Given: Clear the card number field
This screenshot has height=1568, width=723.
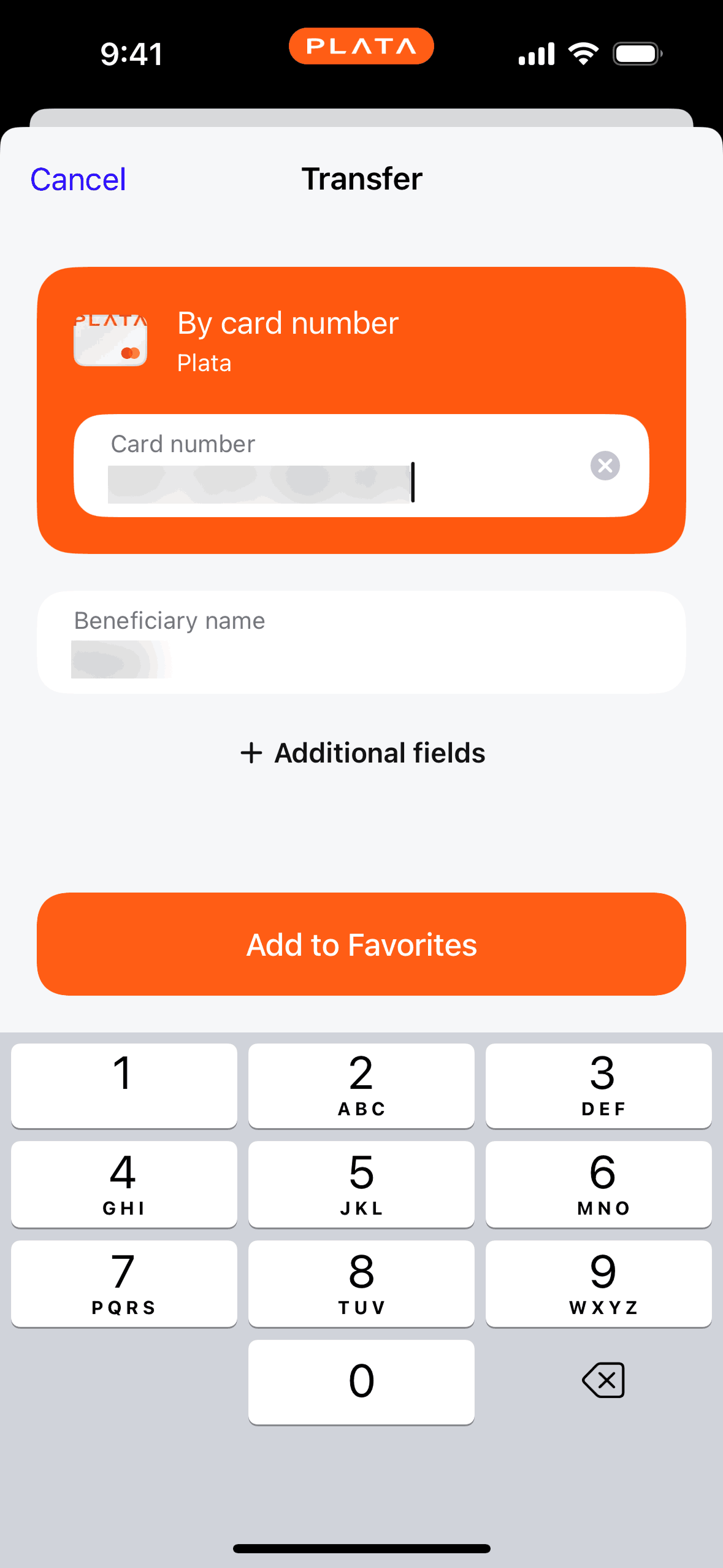Looking at the screenshot, I should pyautogui.click(x=605, y=466).
